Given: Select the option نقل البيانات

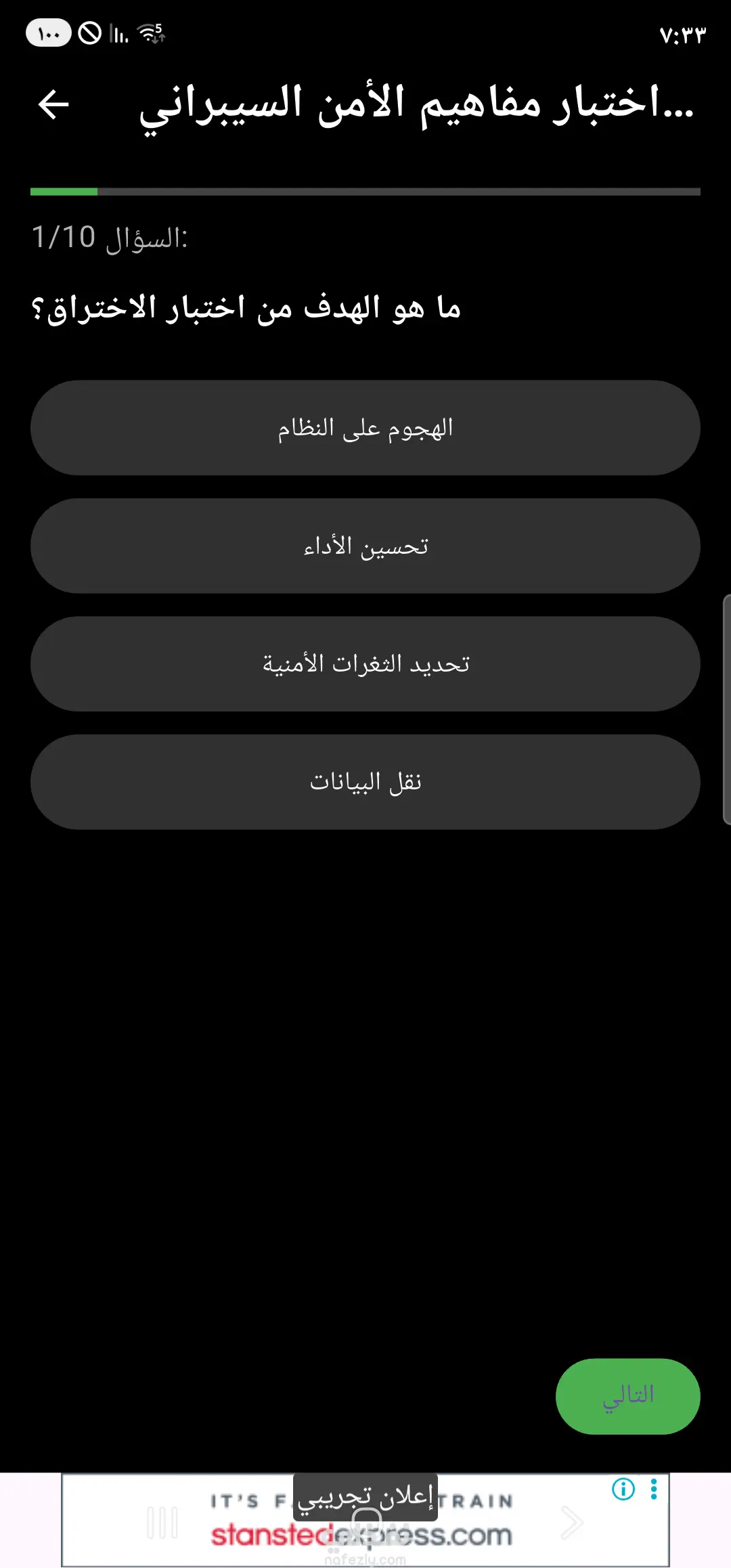Looking at the screenshot, I should [365, 783].
